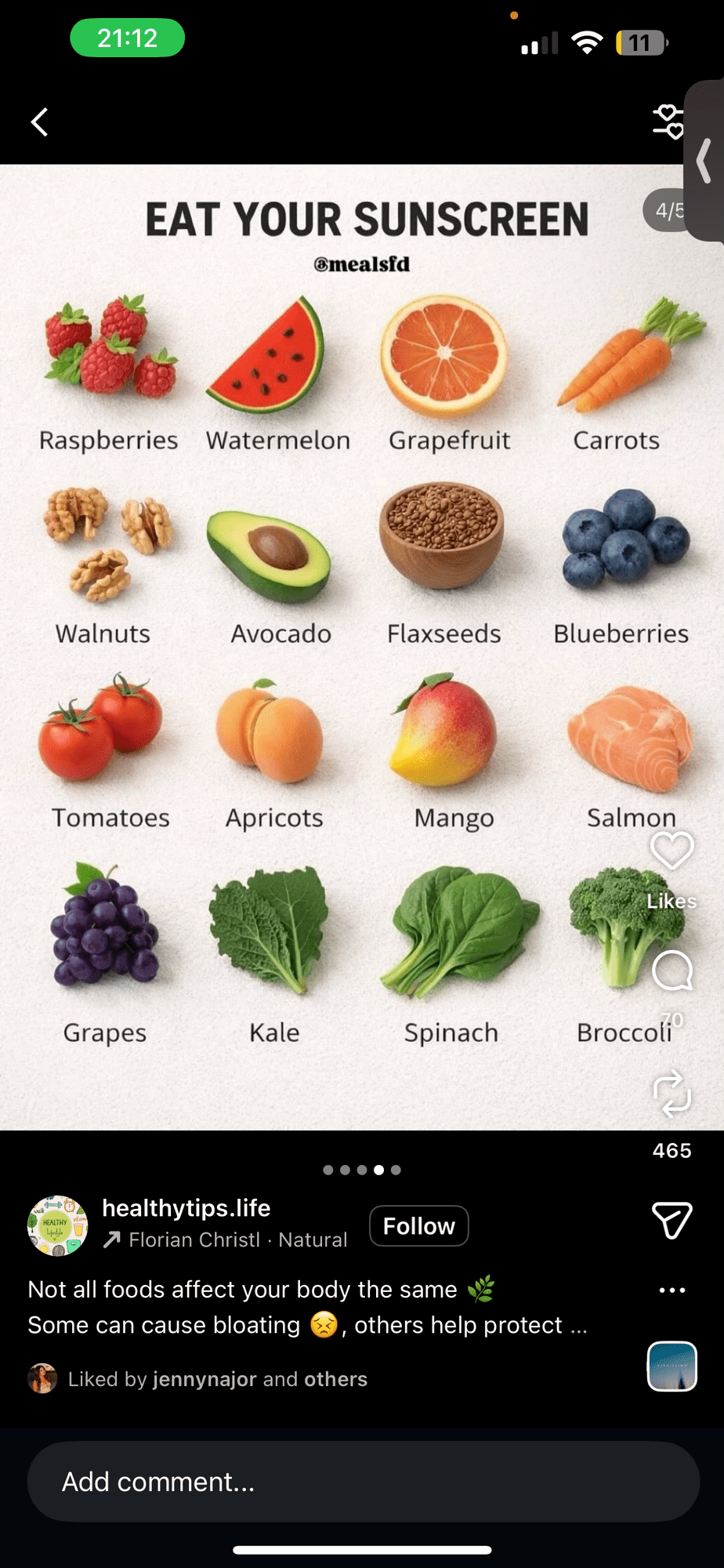Open the healthytips.life profile picture
Image resolution: width=724 pixels, height=1568 pixels.
coord(57,1225)
